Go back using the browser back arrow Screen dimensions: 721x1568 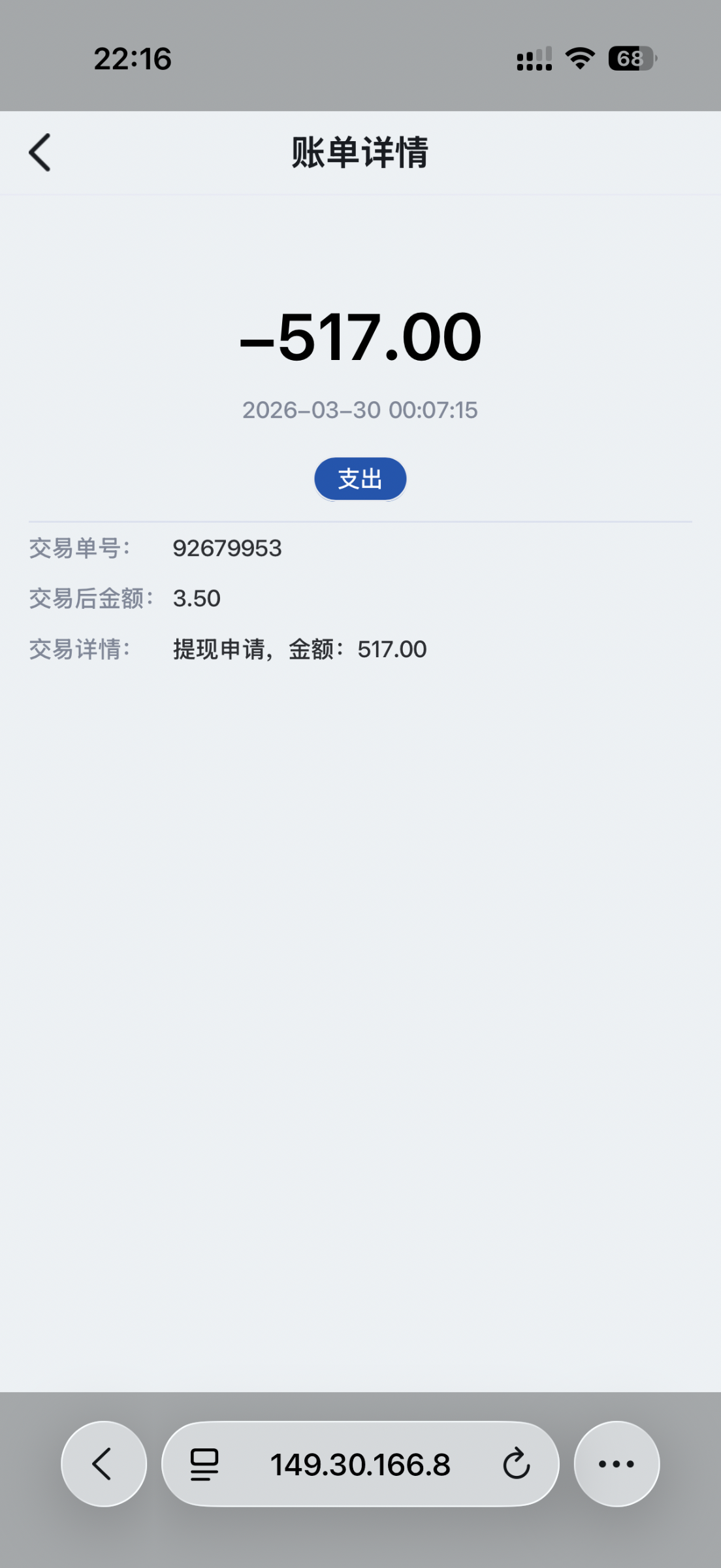pyautogui.click(x=102, y=1465)
